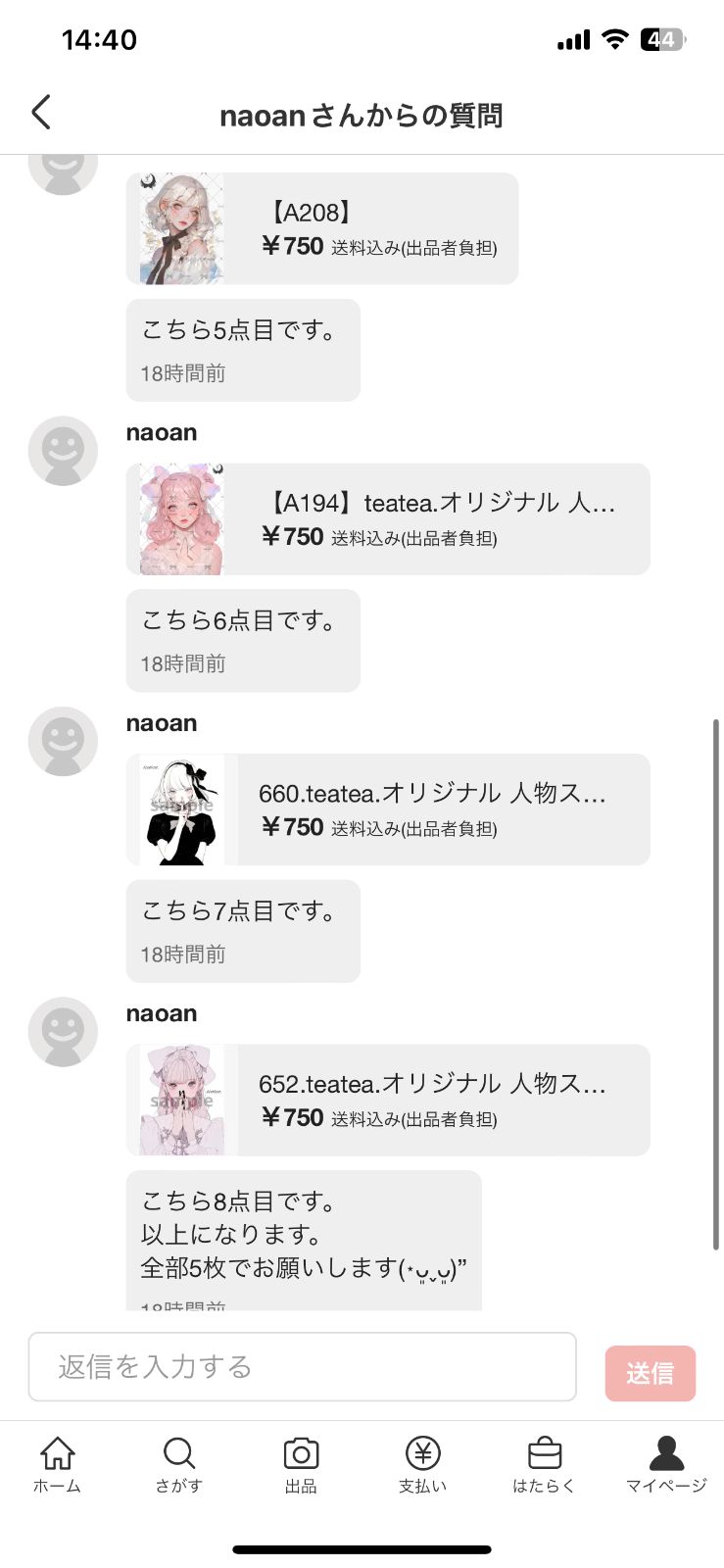
Task: Switch to the さがす search tab
Action: (x=179, y=1465)
